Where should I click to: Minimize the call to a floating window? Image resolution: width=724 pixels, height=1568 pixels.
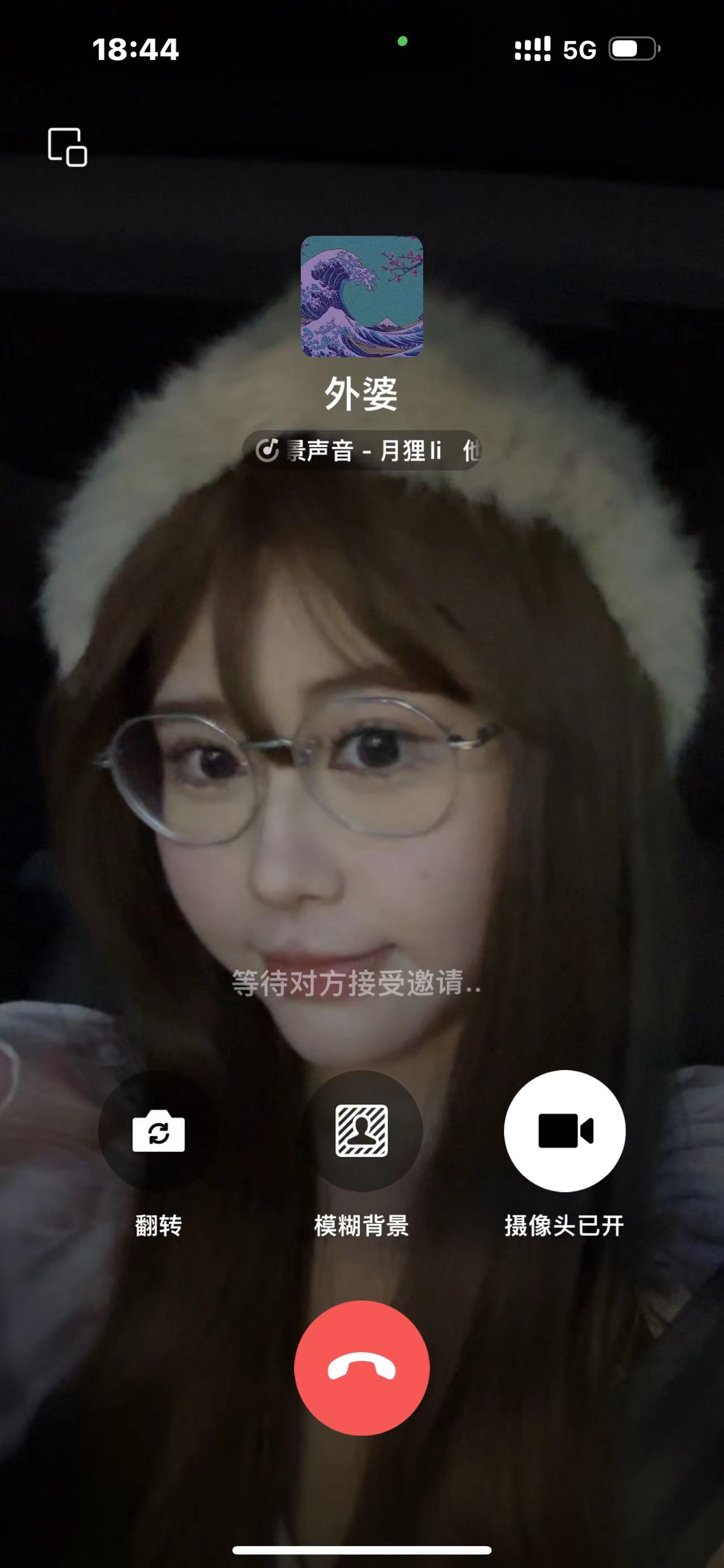[67, 147]
